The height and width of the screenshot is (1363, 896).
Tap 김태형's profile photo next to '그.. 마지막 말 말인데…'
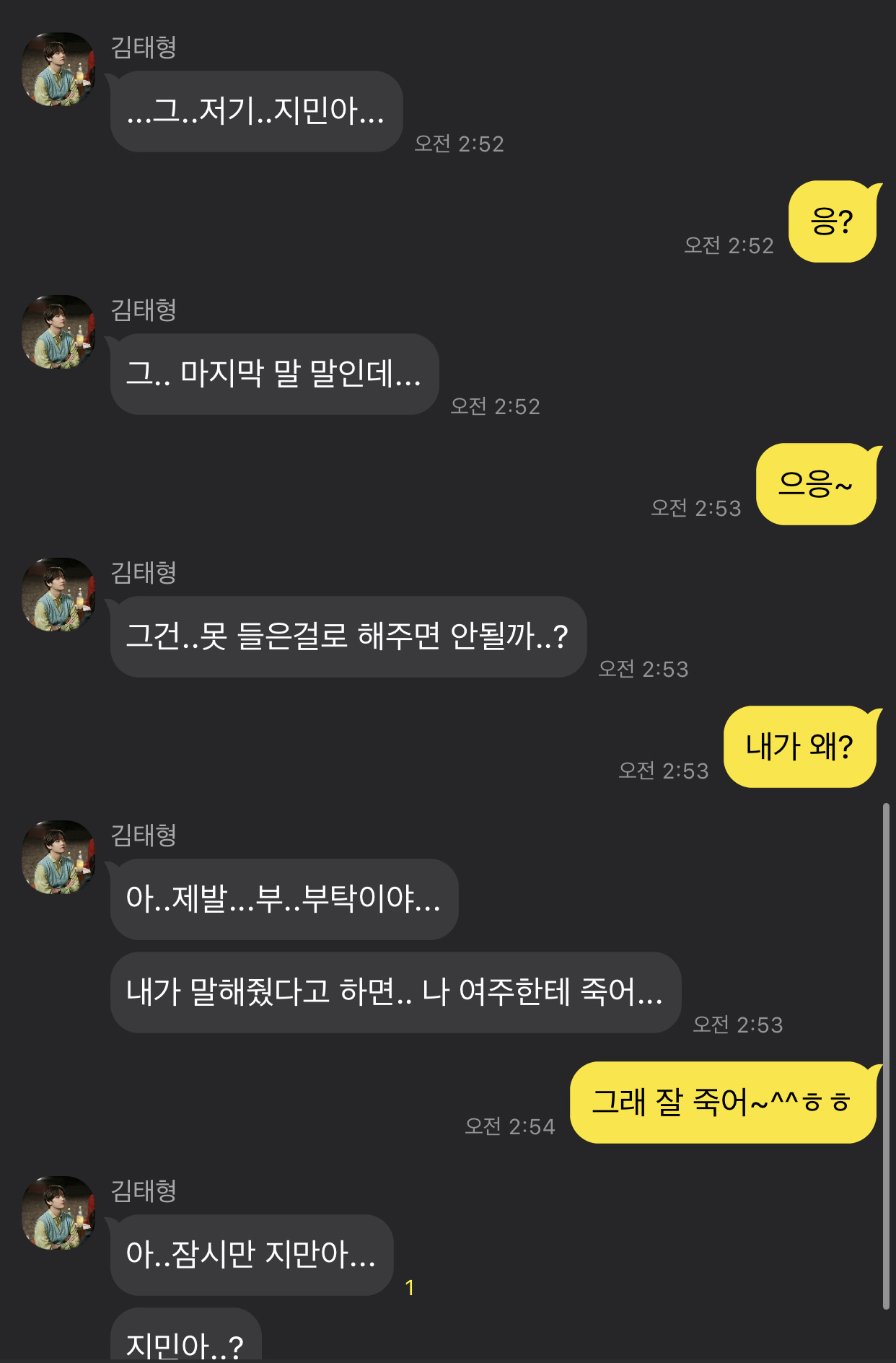pyautogui.click(x=58, y=332)
